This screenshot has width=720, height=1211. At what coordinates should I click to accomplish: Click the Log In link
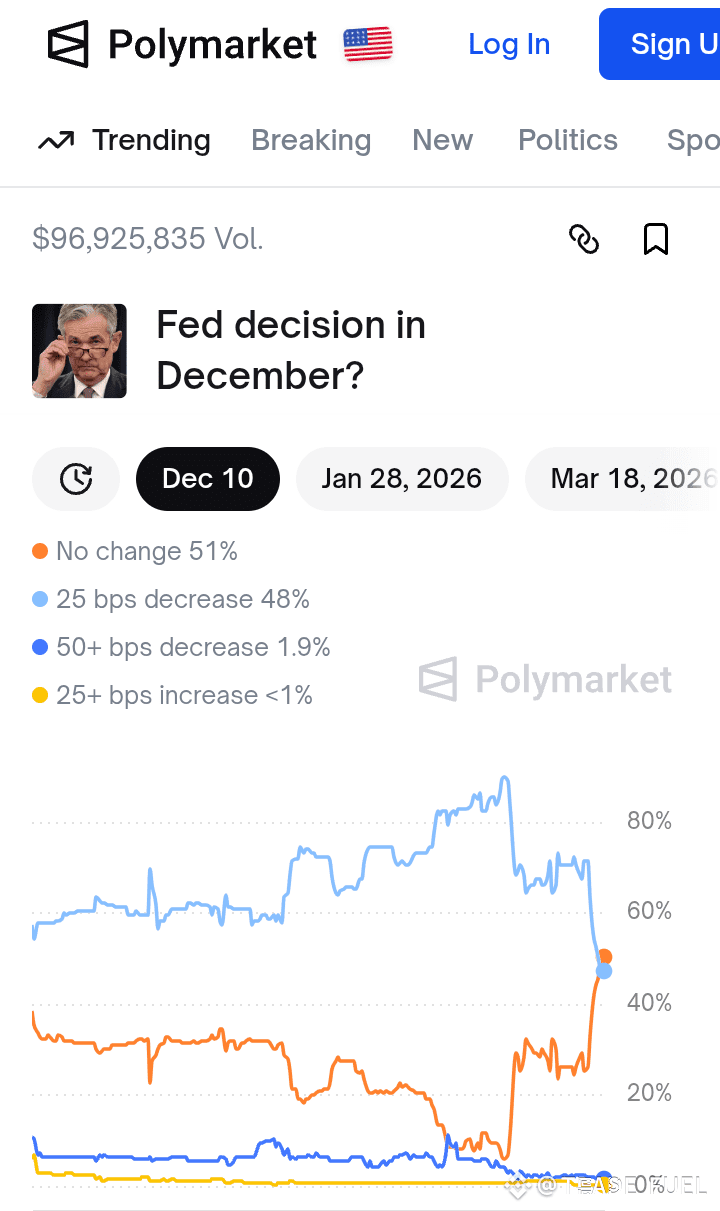[509, 43]
